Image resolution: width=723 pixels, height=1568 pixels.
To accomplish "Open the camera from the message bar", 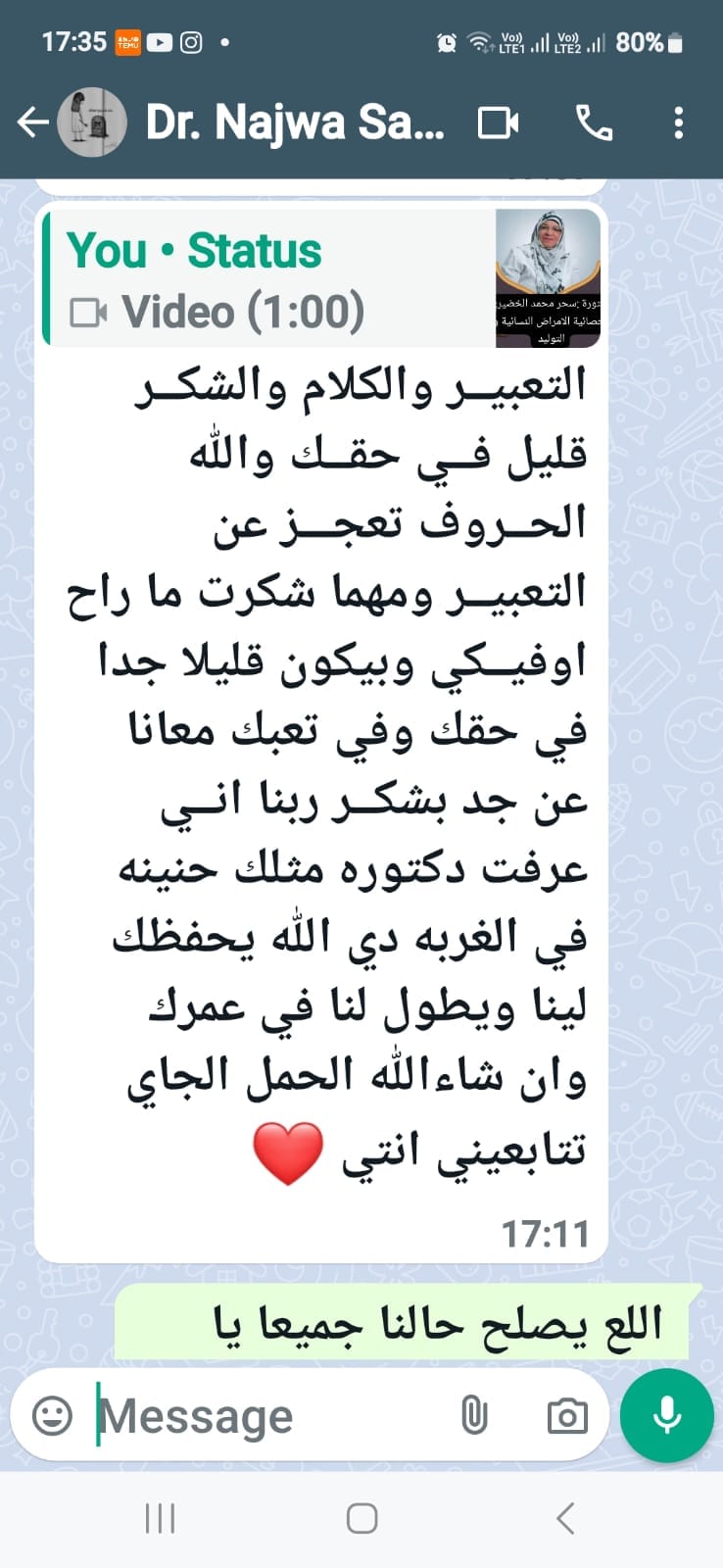I will [x=567, y=1416].
